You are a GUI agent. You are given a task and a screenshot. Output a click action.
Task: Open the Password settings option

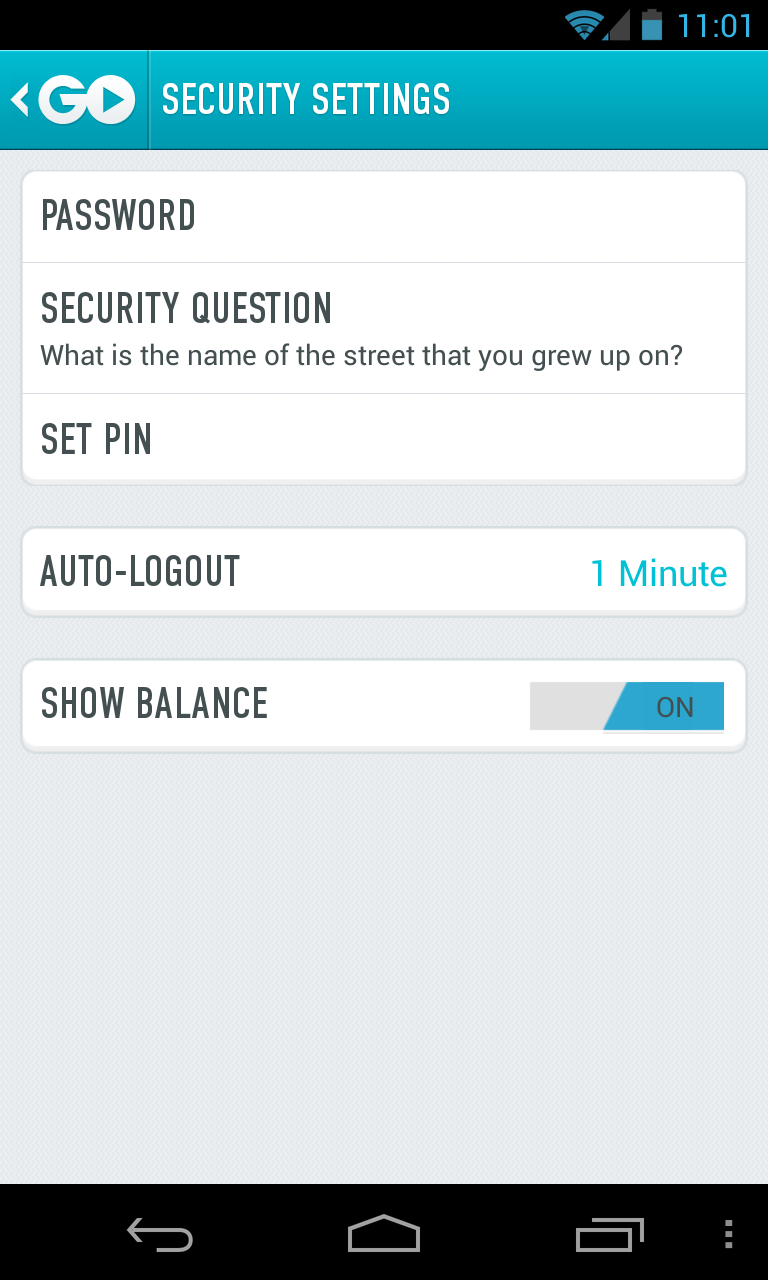[384, 216]
